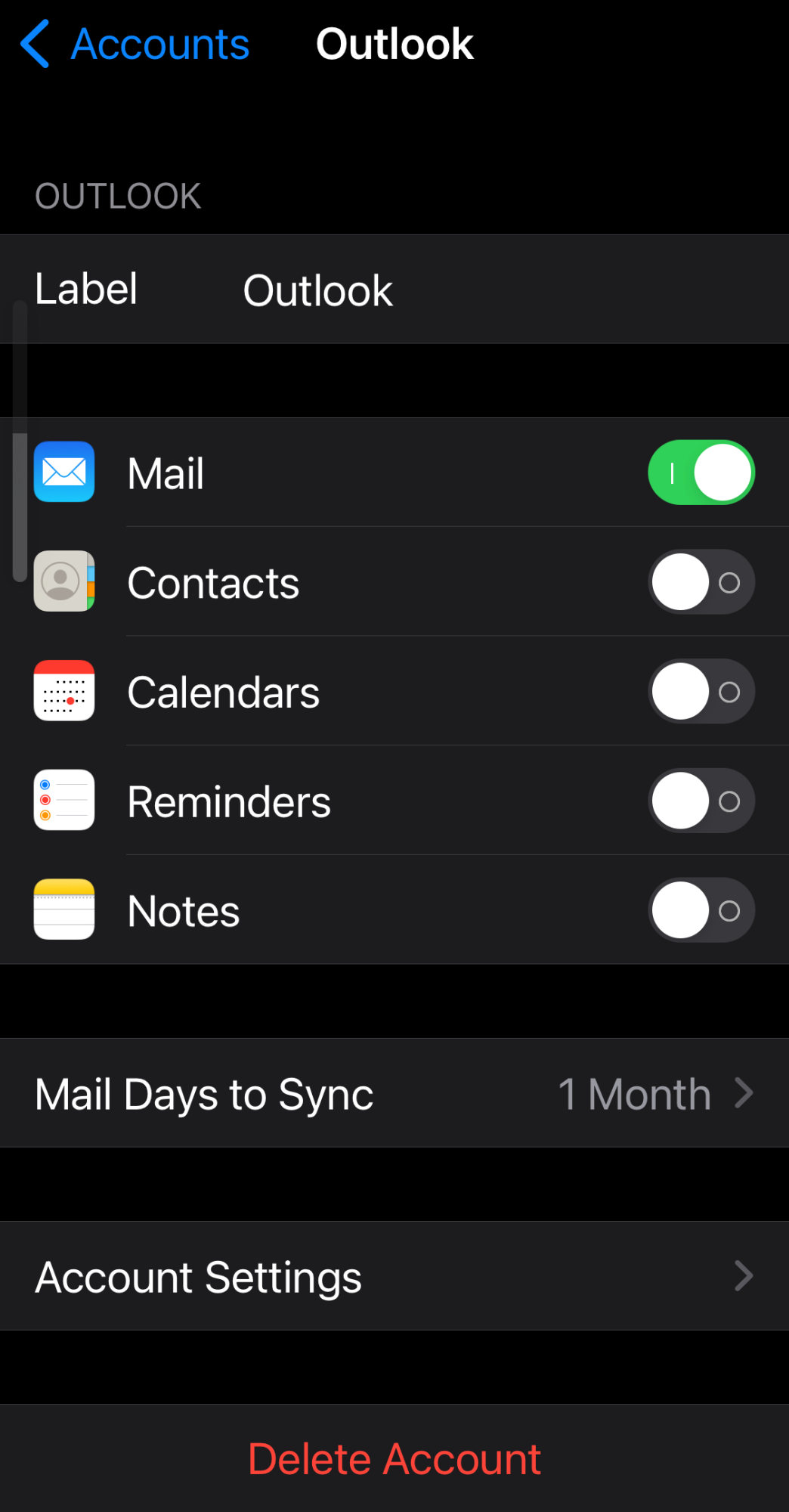Tap Delete Account
The height and width of the screenshot is (1512, 789).
[394, 1459]
